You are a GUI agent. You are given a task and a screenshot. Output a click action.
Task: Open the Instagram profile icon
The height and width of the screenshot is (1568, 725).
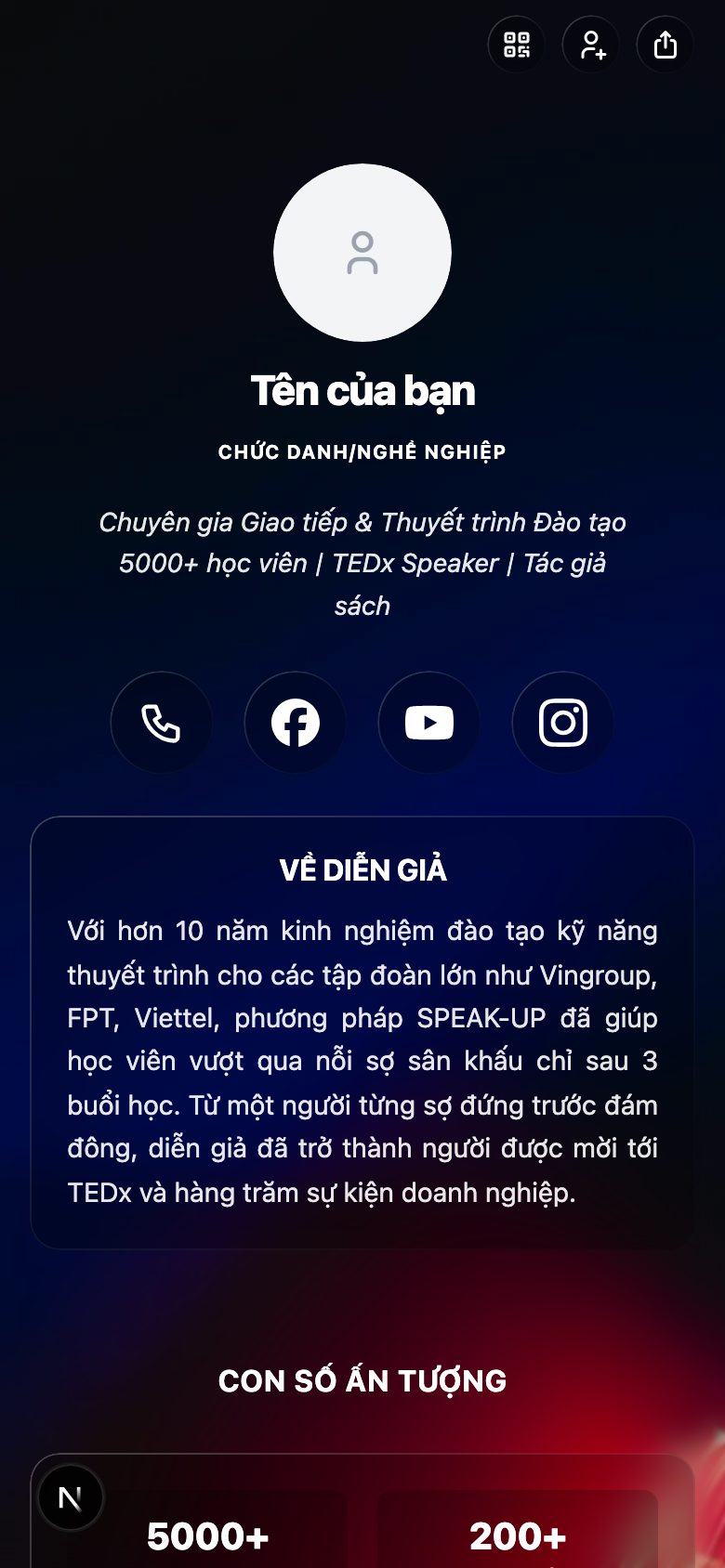coord(562,723)
